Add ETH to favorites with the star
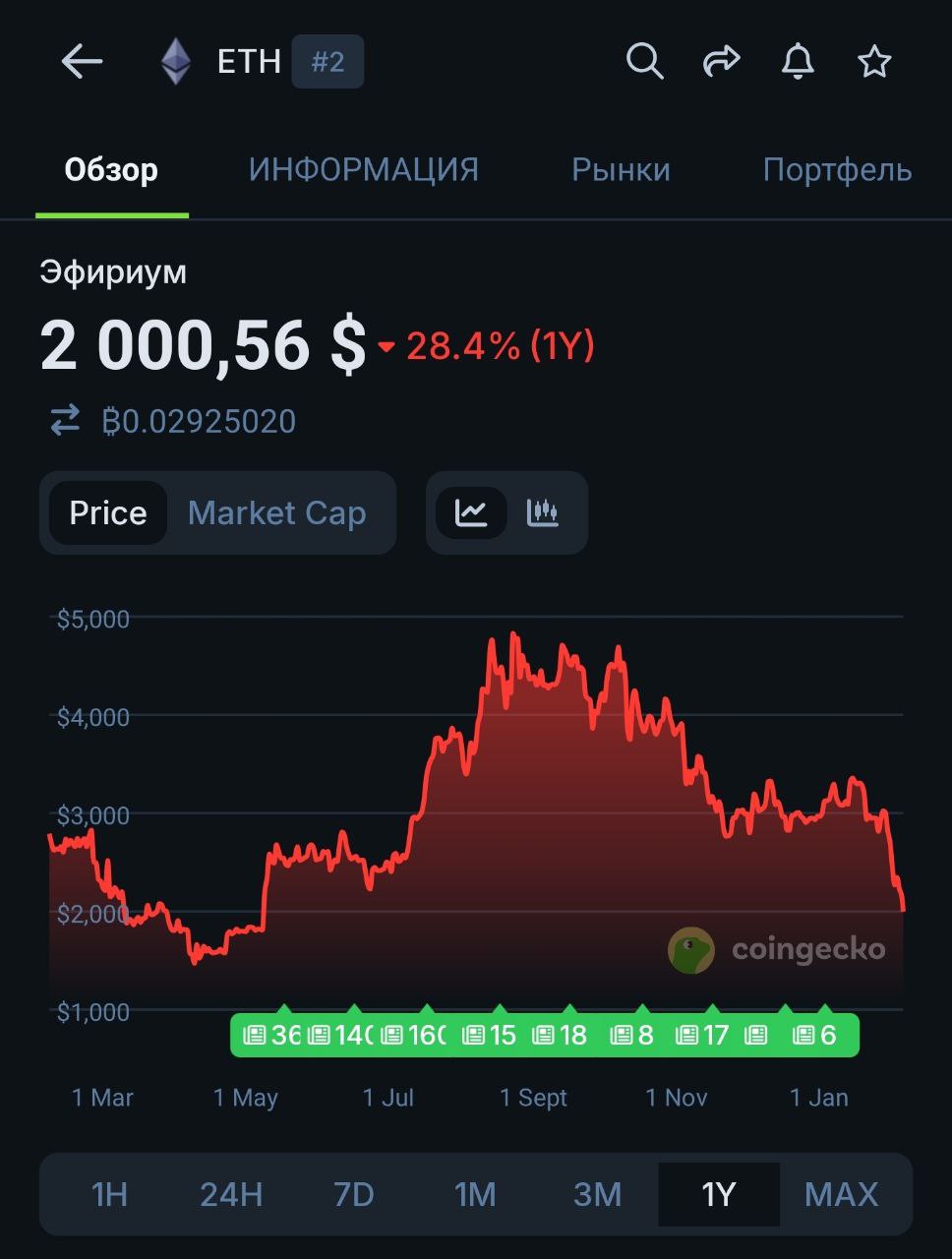This screenshot has width=952, height=1259. [873, 62]
